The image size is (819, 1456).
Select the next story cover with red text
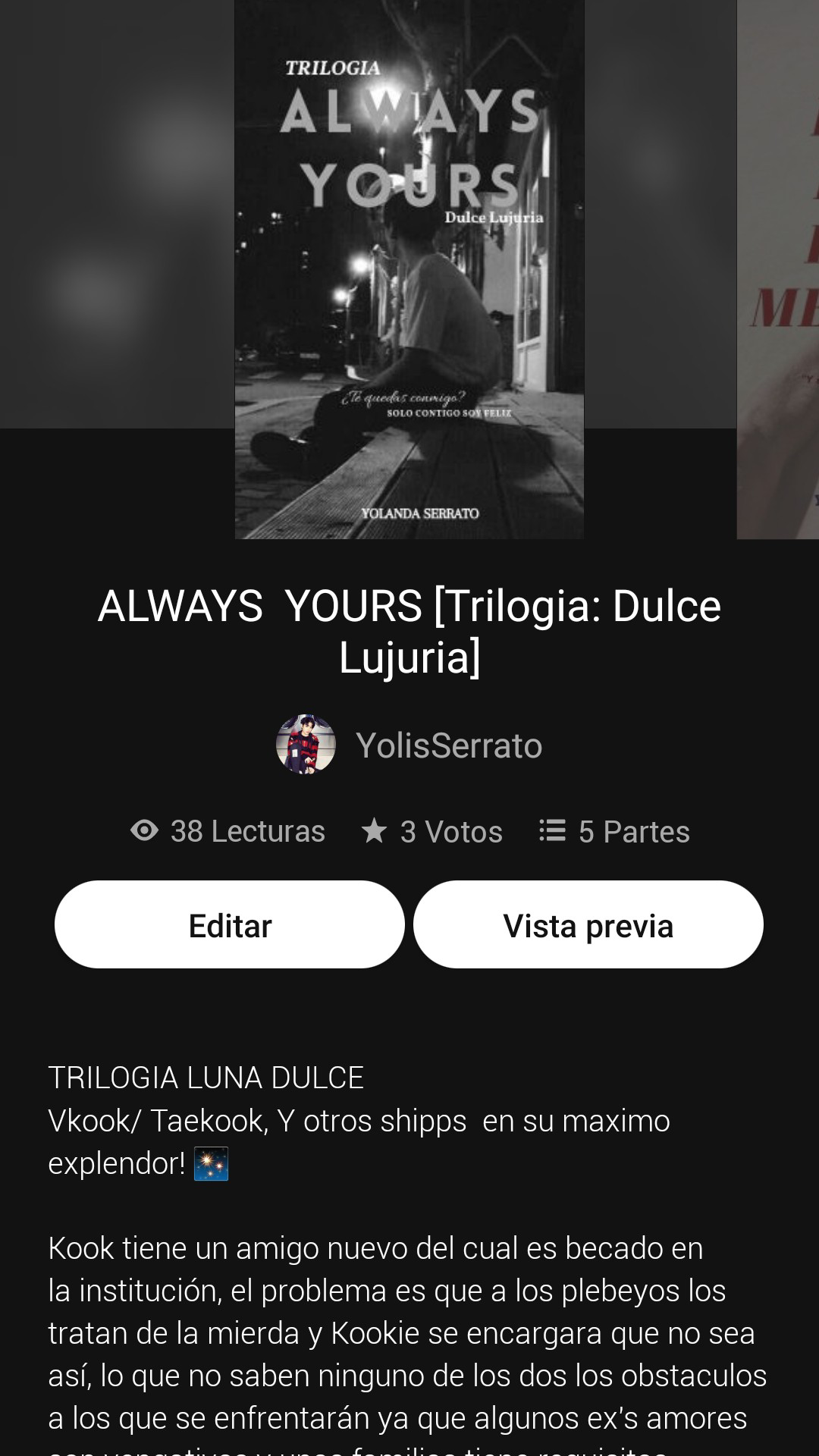pyautogui.click(x=780, y=269)
